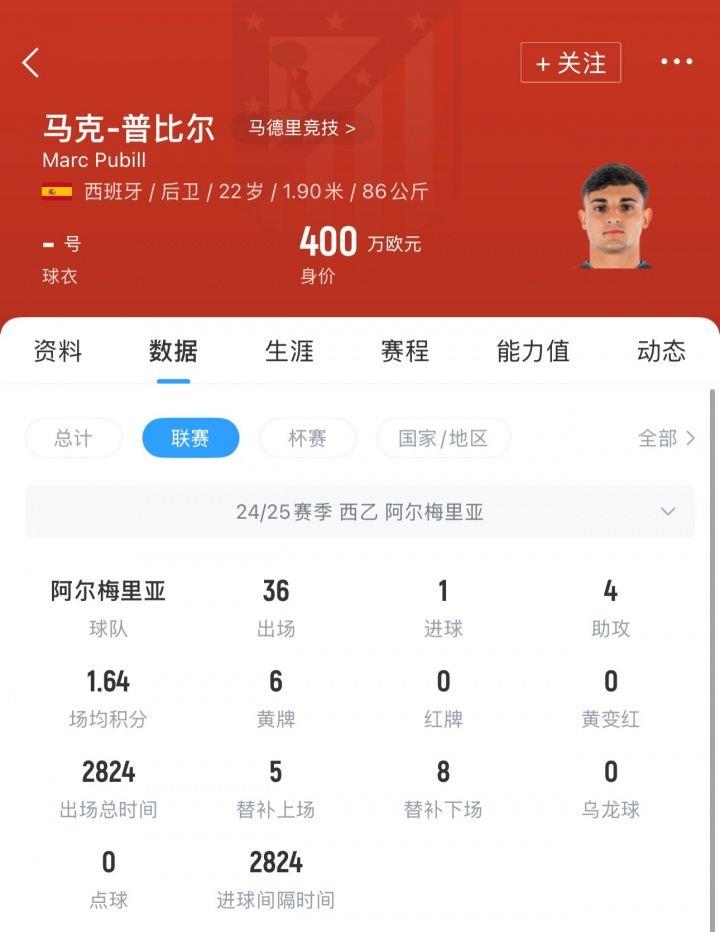The image size is (720, 932).
Task: Filter stats by 国家/地区
Action: pyautogui.click(x=443, y=438)
